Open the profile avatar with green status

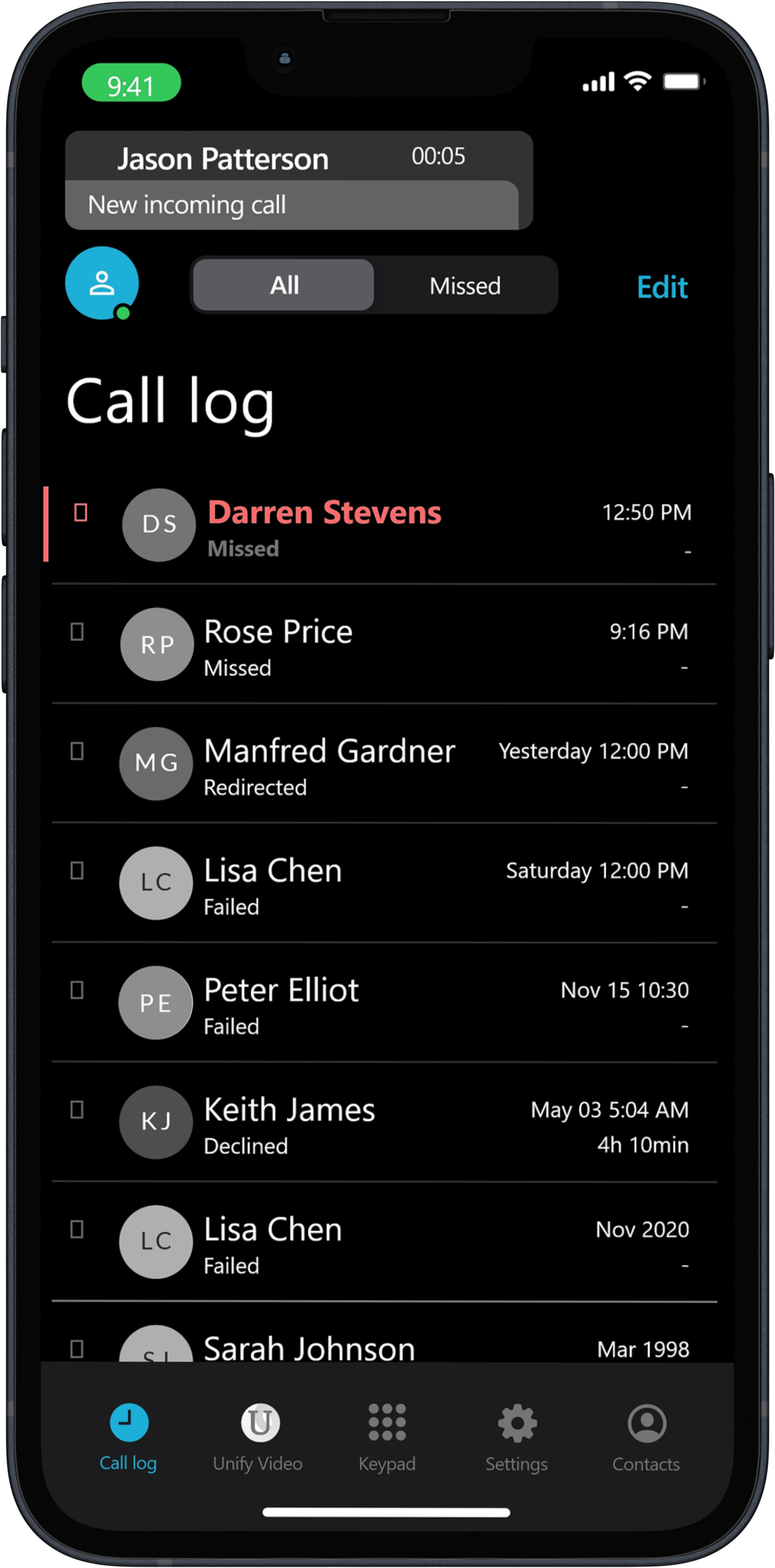(x=102, y=283)
